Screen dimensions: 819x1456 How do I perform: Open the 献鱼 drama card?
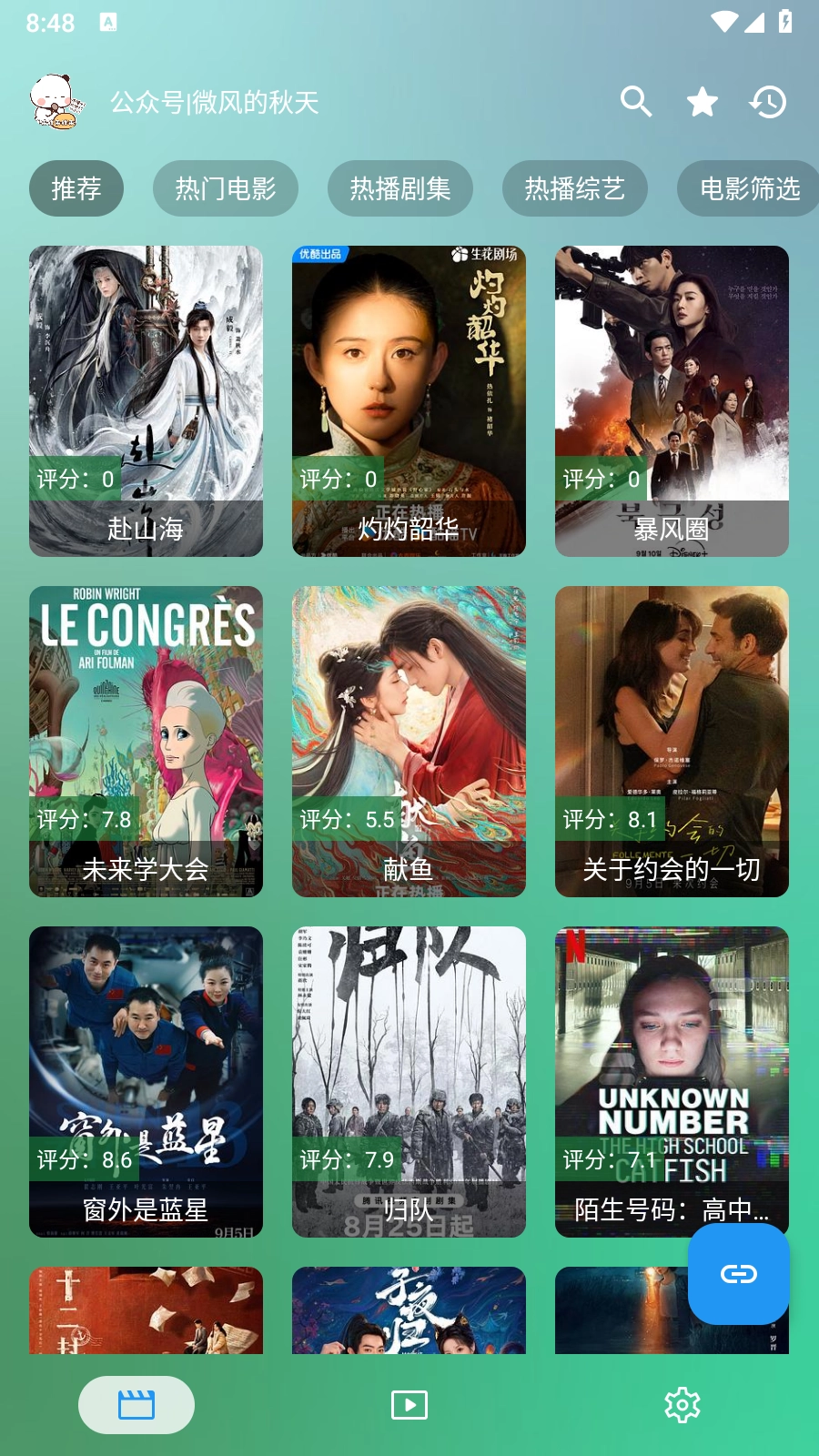409,741
